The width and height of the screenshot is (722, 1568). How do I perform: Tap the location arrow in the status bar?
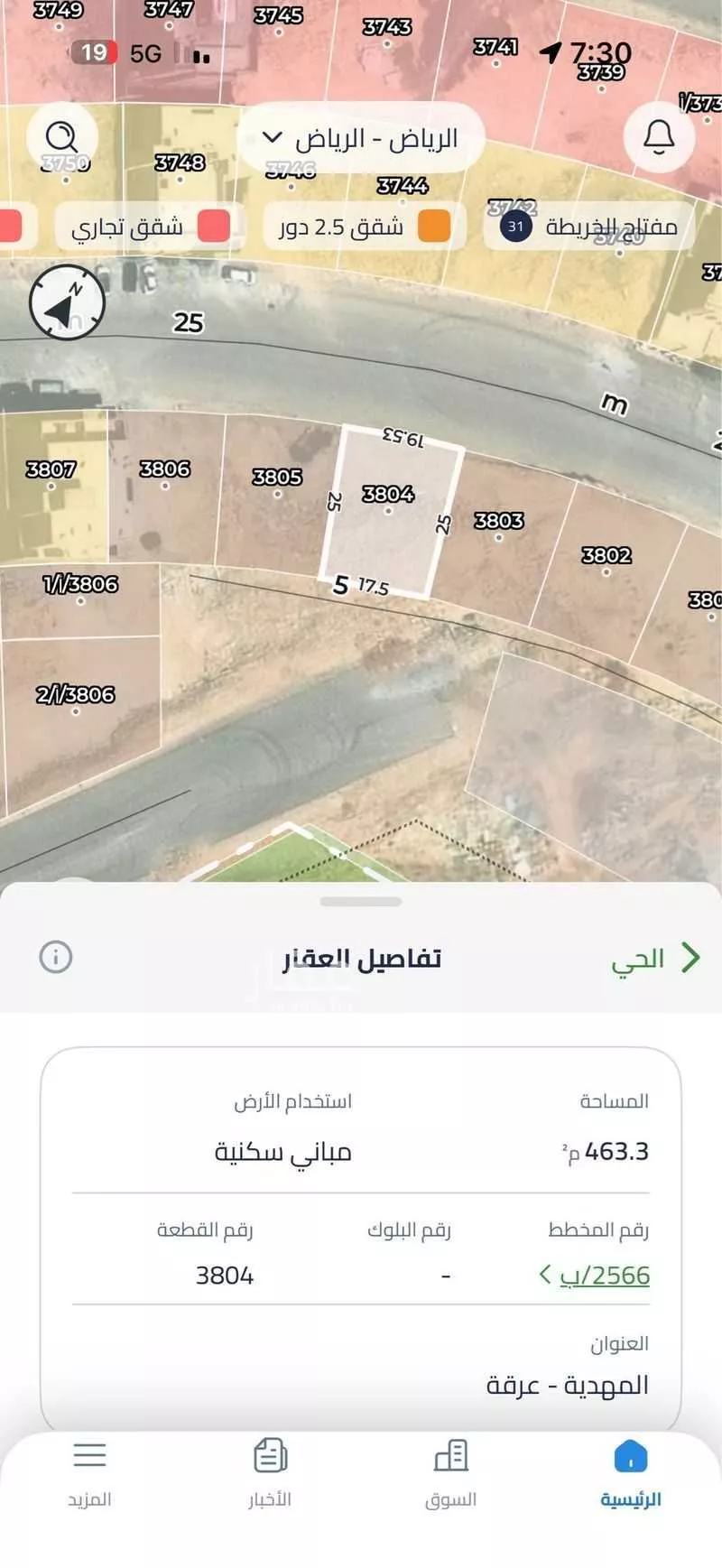551,52
